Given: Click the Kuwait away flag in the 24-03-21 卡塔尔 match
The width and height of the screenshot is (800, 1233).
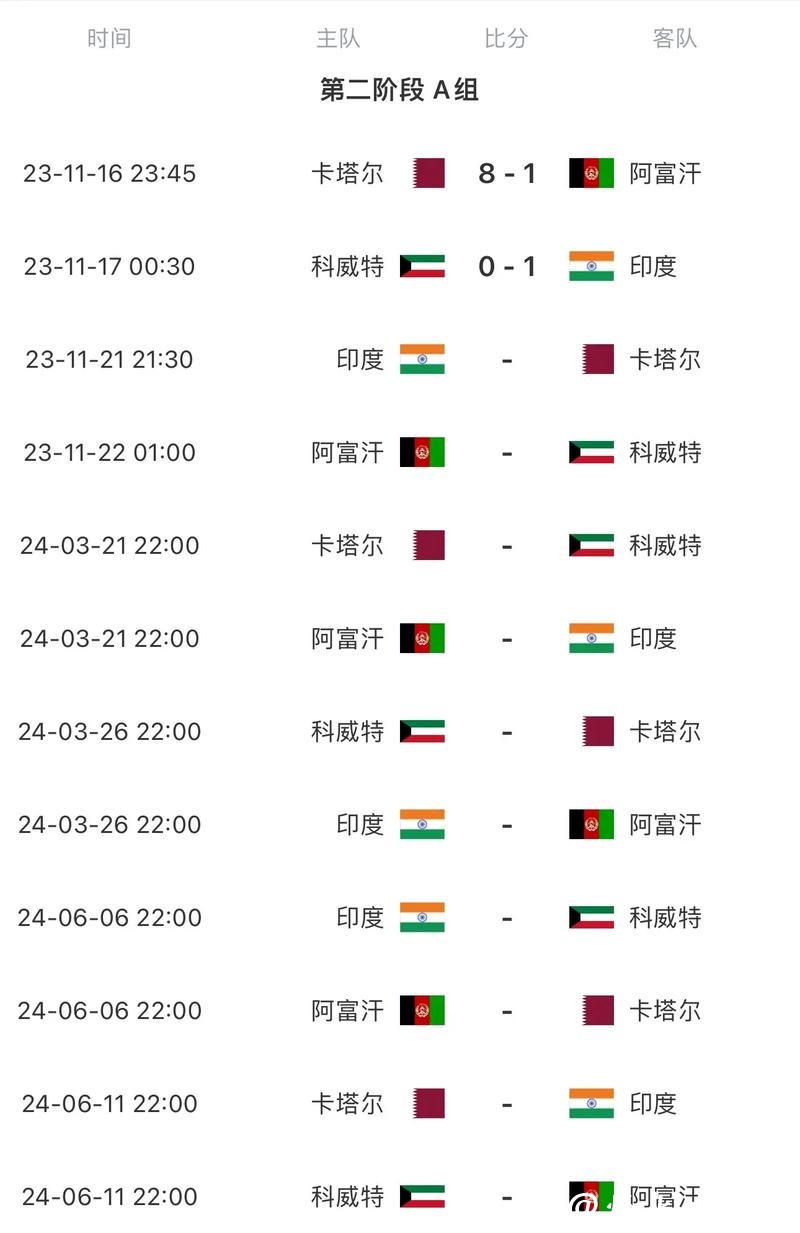Looking at the screenshot, I should [593, 545].
